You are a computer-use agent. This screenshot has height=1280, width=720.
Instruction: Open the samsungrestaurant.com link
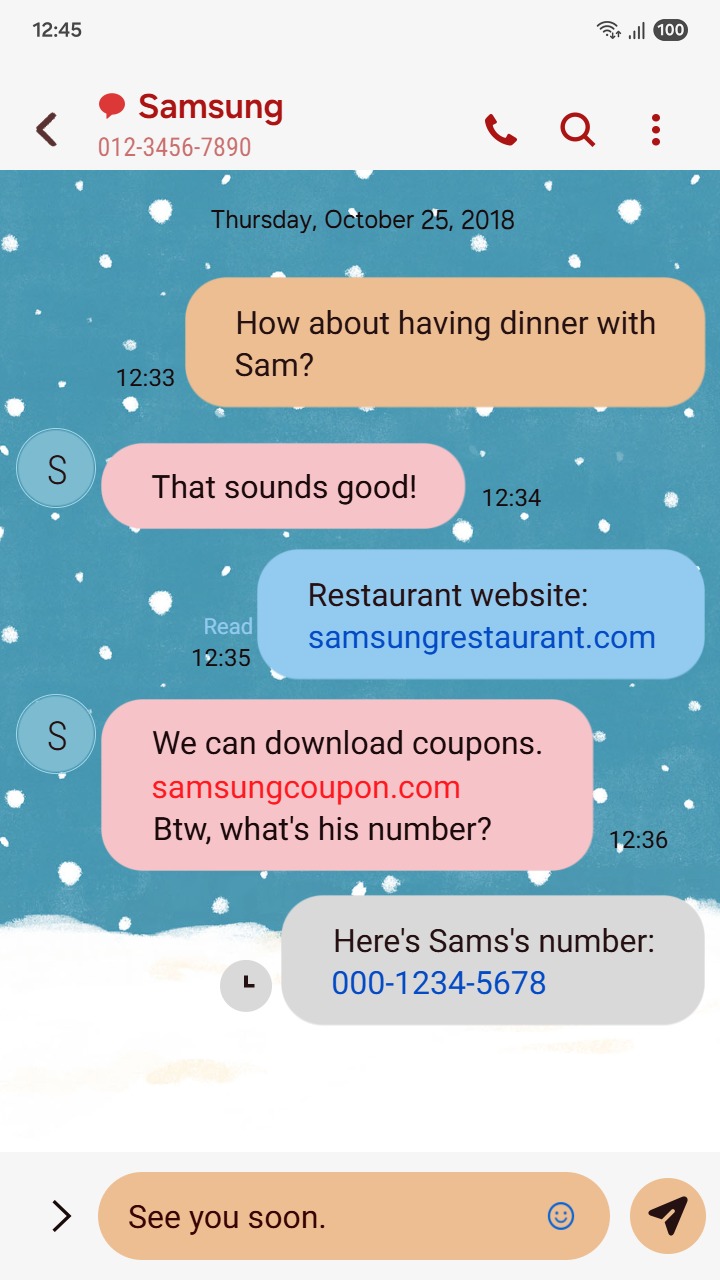tap(481, 638)
